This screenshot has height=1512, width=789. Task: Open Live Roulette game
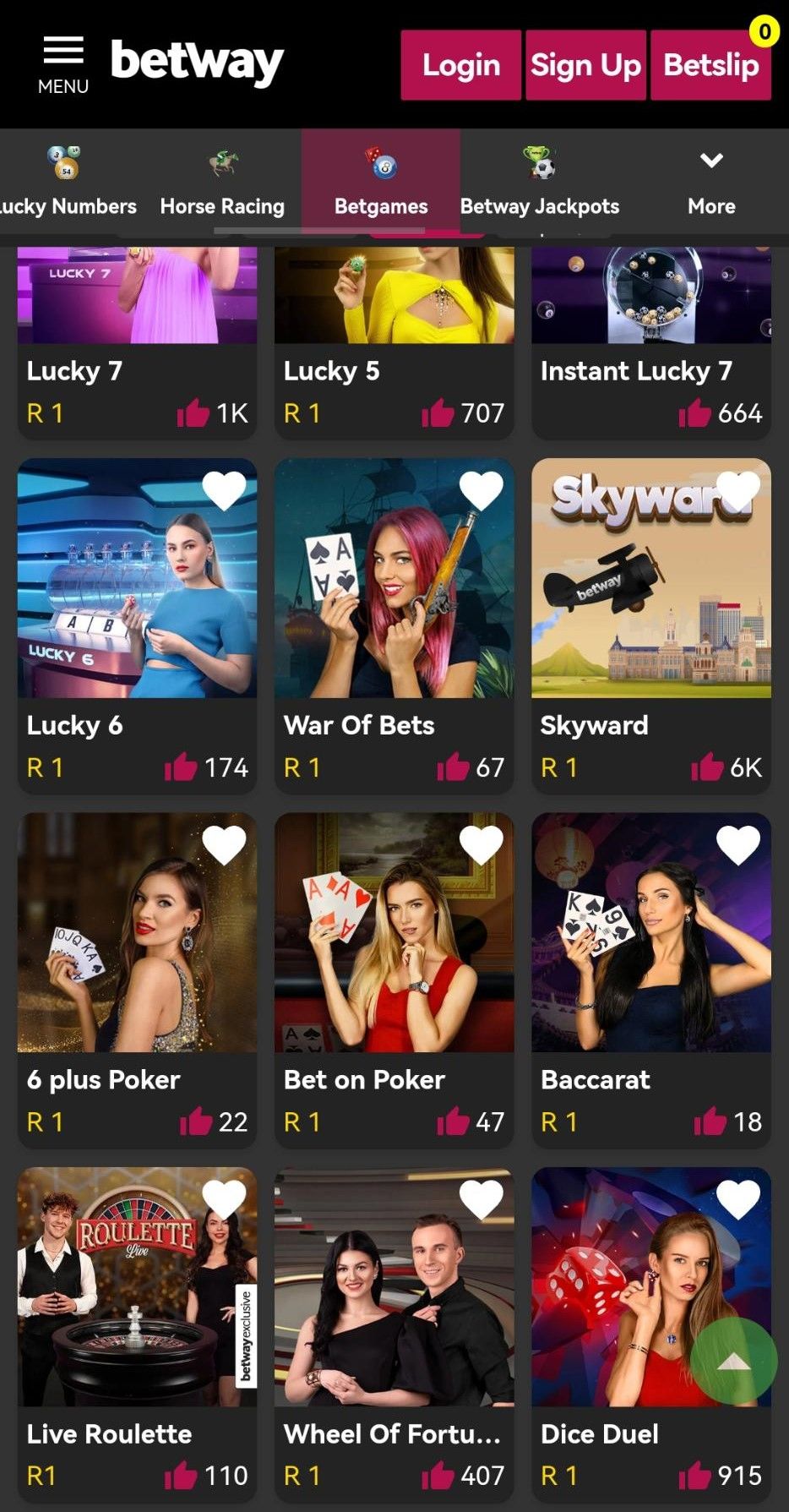(x=137, y=1302)
